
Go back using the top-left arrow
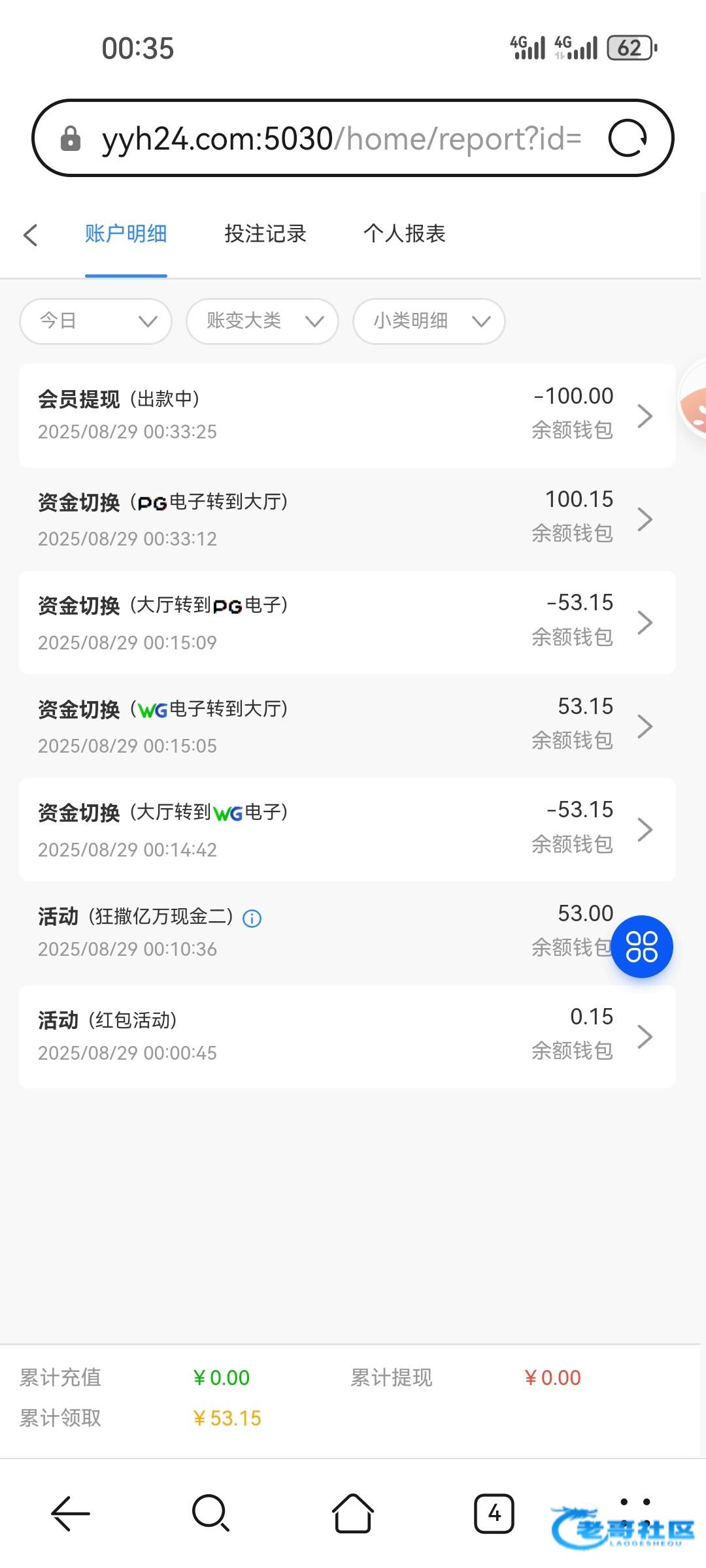point(31,235)
